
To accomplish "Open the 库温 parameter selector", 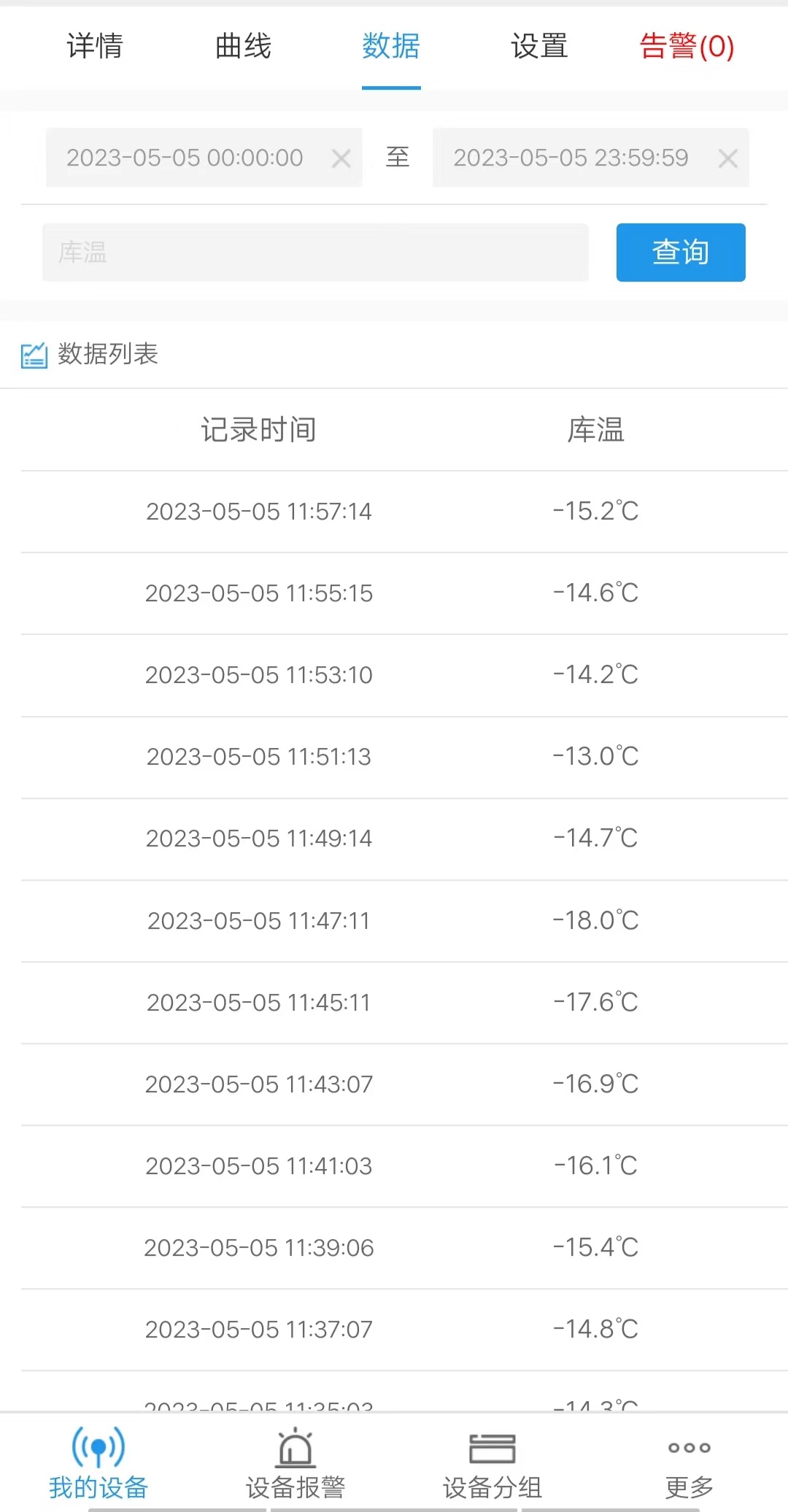I will 315,252.
